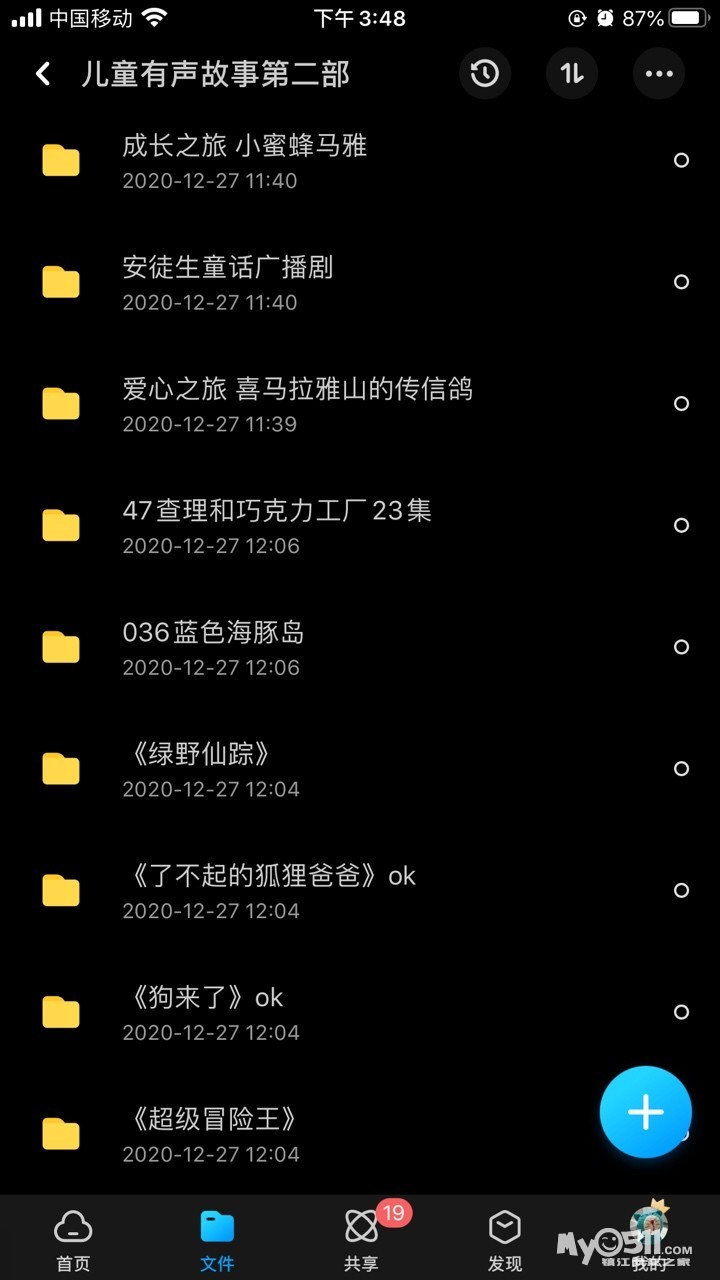This screenshot has height=1280, width=720.
Task: Switch to the 首页 tab
Action: coord(73,1240)
